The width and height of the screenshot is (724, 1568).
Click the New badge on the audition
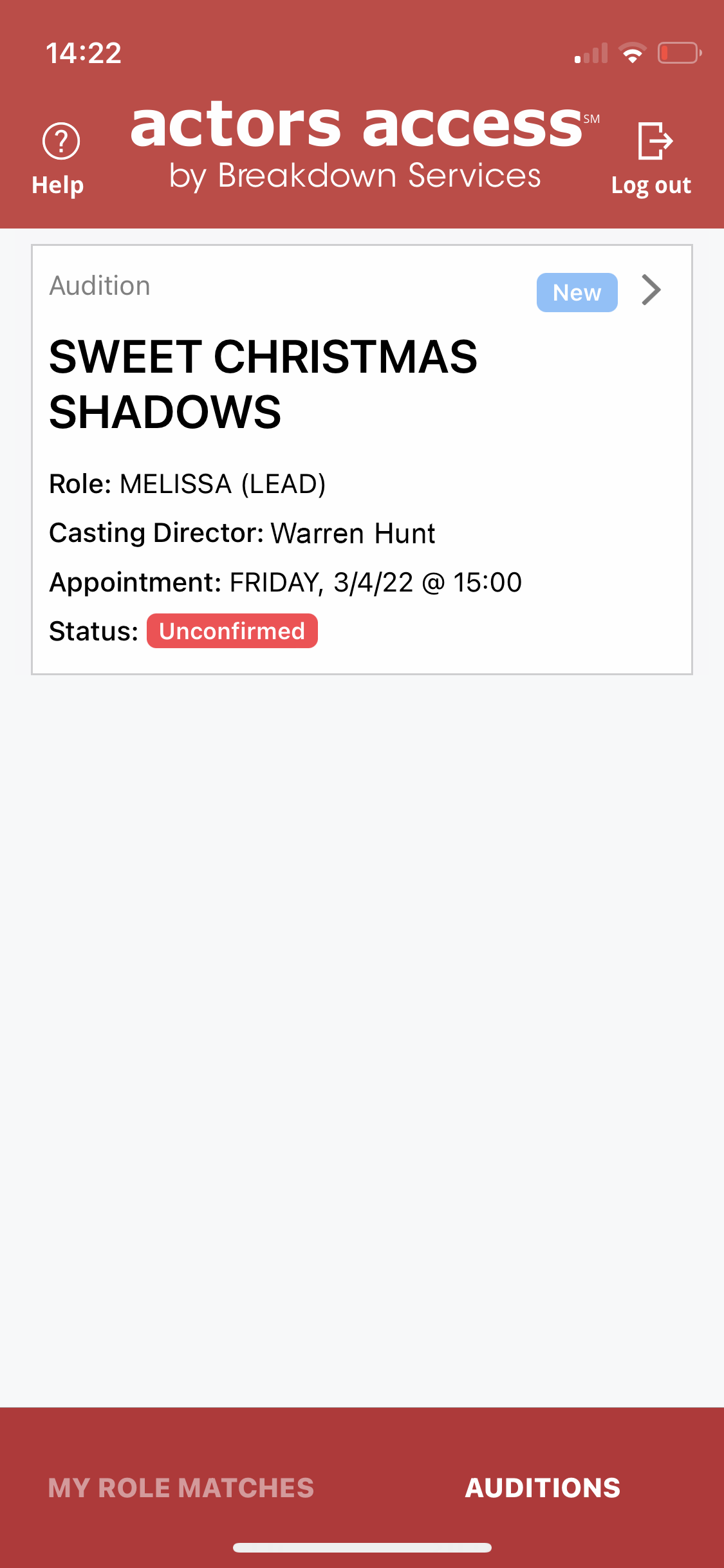(577, 292)
